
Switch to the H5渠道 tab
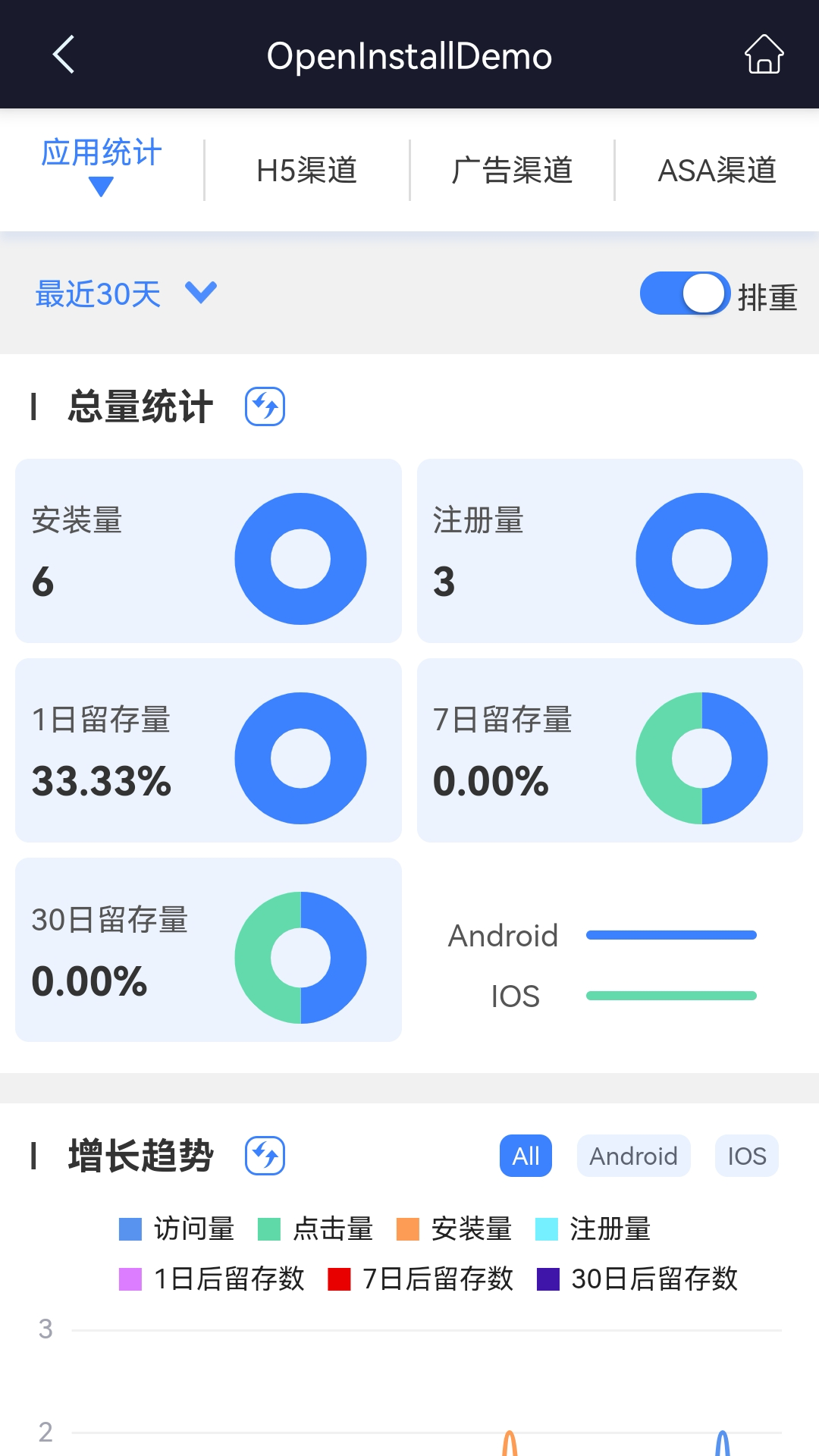pyautogui.click(x=306, y=171)
